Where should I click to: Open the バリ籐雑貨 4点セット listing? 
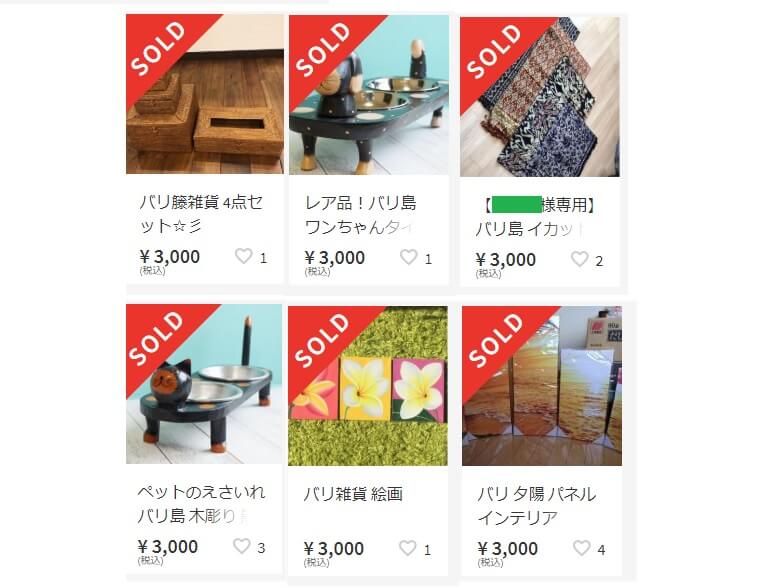tap(204, 95)
